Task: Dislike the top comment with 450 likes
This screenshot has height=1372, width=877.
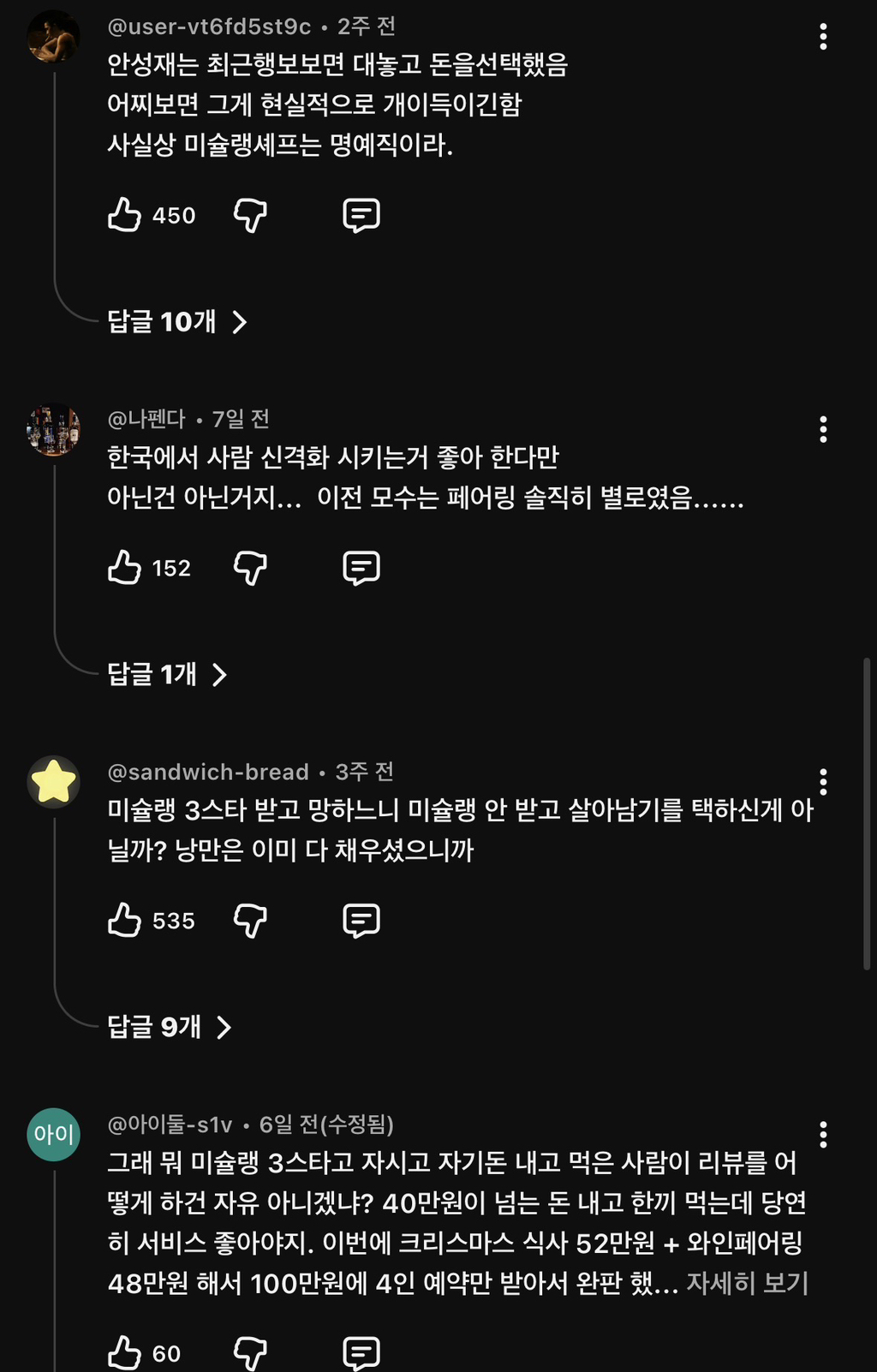Action: click(250, 215)
